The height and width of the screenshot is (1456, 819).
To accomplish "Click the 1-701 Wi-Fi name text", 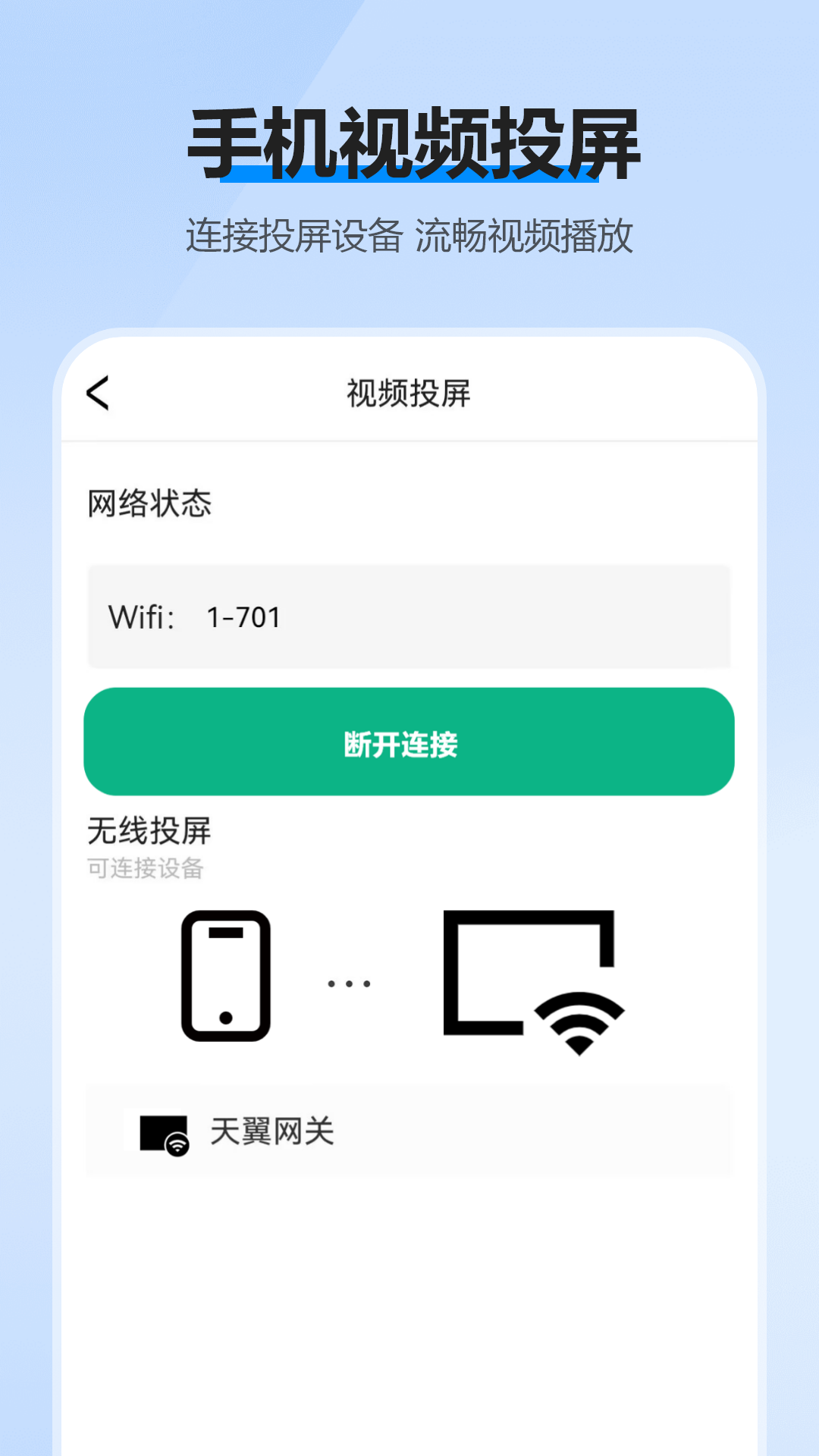I will coord(243,616).
